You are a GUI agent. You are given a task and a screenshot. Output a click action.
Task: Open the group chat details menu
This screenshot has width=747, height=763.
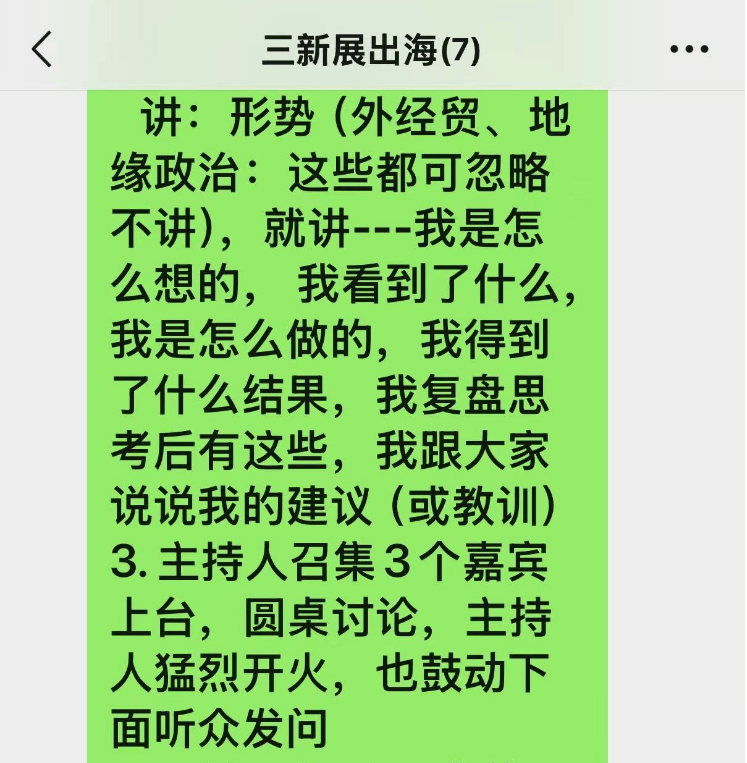click(x=688, y=49)
